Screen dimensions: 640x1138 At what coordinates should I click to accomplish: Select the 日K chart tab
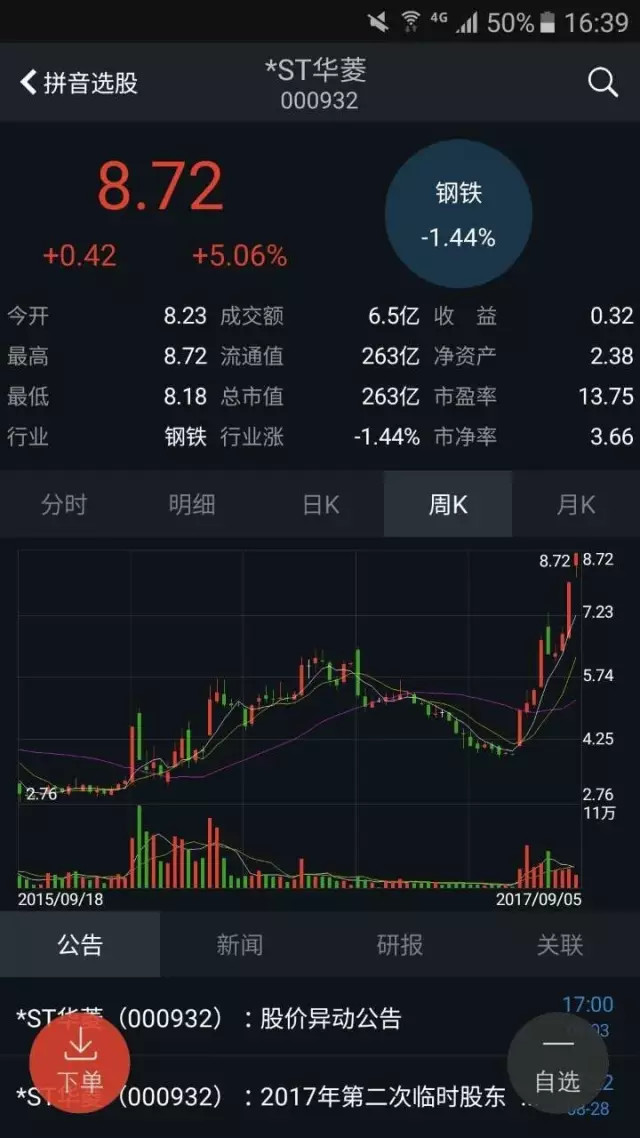tap(320, 504)
